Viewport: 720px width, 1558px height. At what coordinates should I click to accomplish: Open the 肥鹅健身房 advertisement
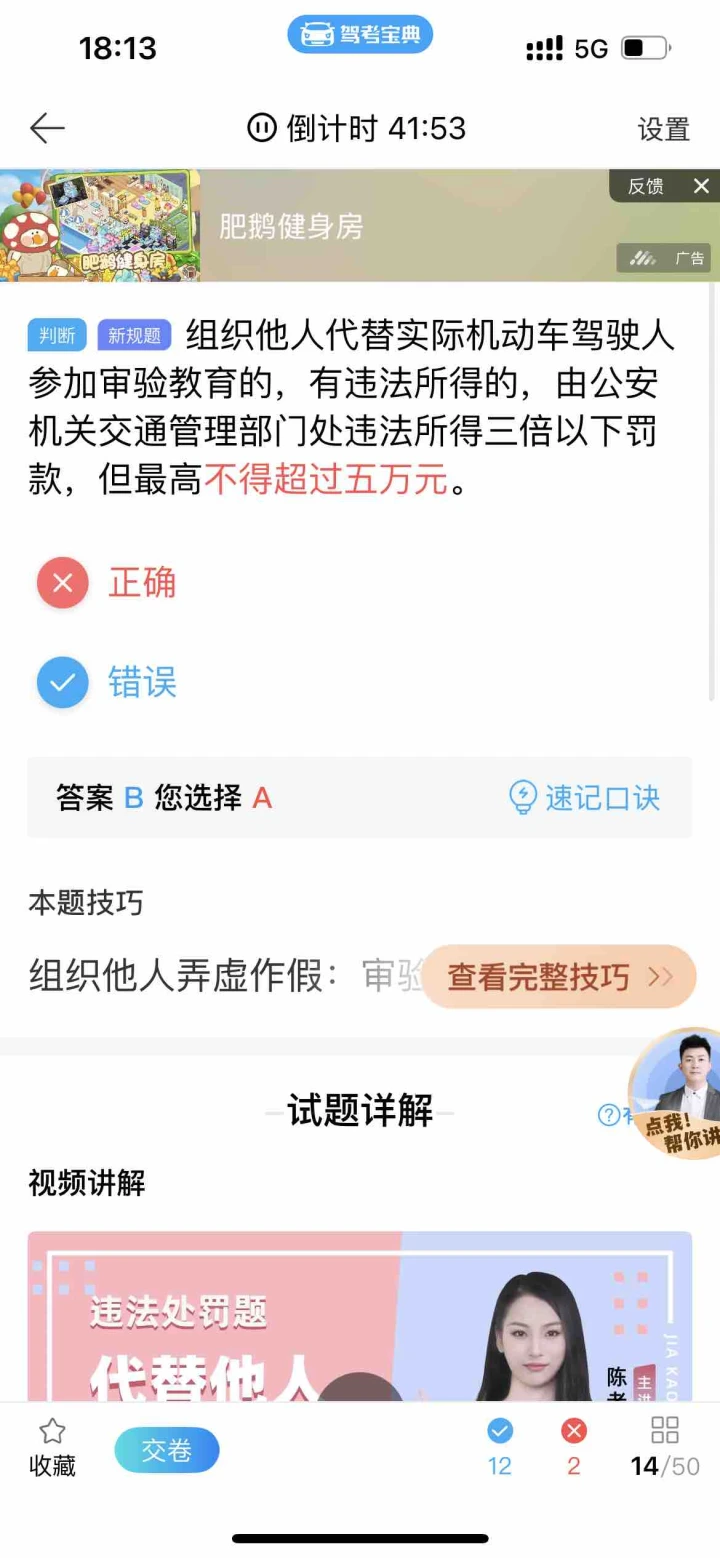tap(290, 227)
